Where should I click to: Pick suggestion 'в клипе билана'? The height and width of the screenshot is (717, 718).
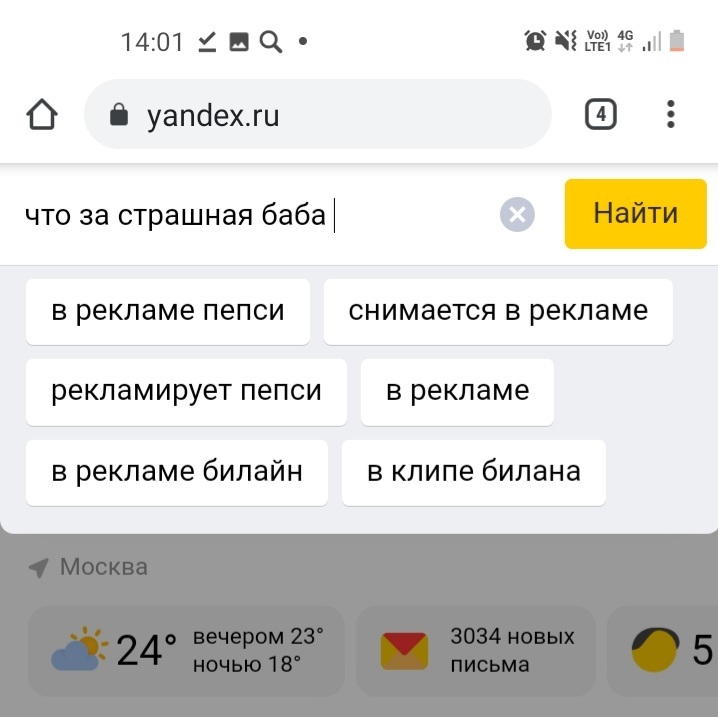click(x=473, y=472)
